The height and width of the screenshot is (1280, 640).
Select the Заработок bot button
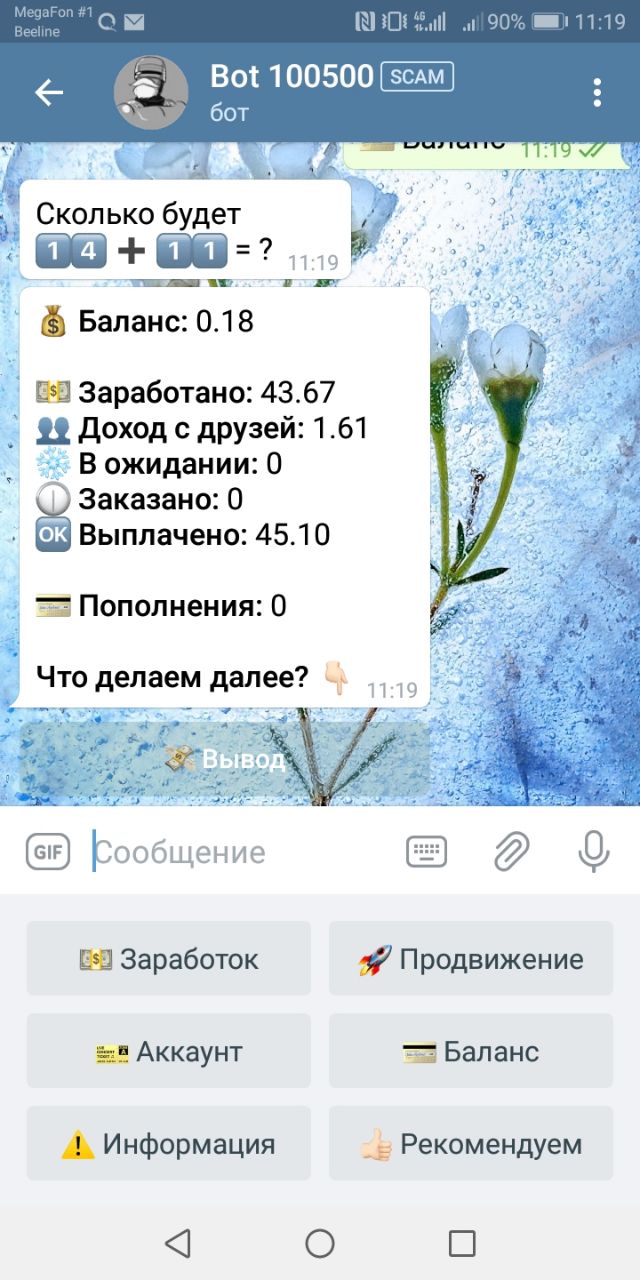[x=169, y=959]
